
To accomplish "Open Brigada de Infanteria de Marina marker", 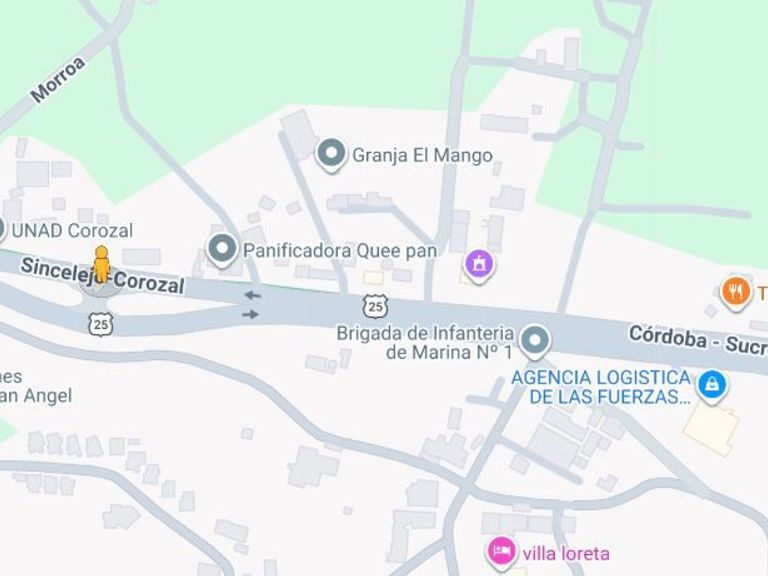I will pyautogui.click(x=536, y=340).
